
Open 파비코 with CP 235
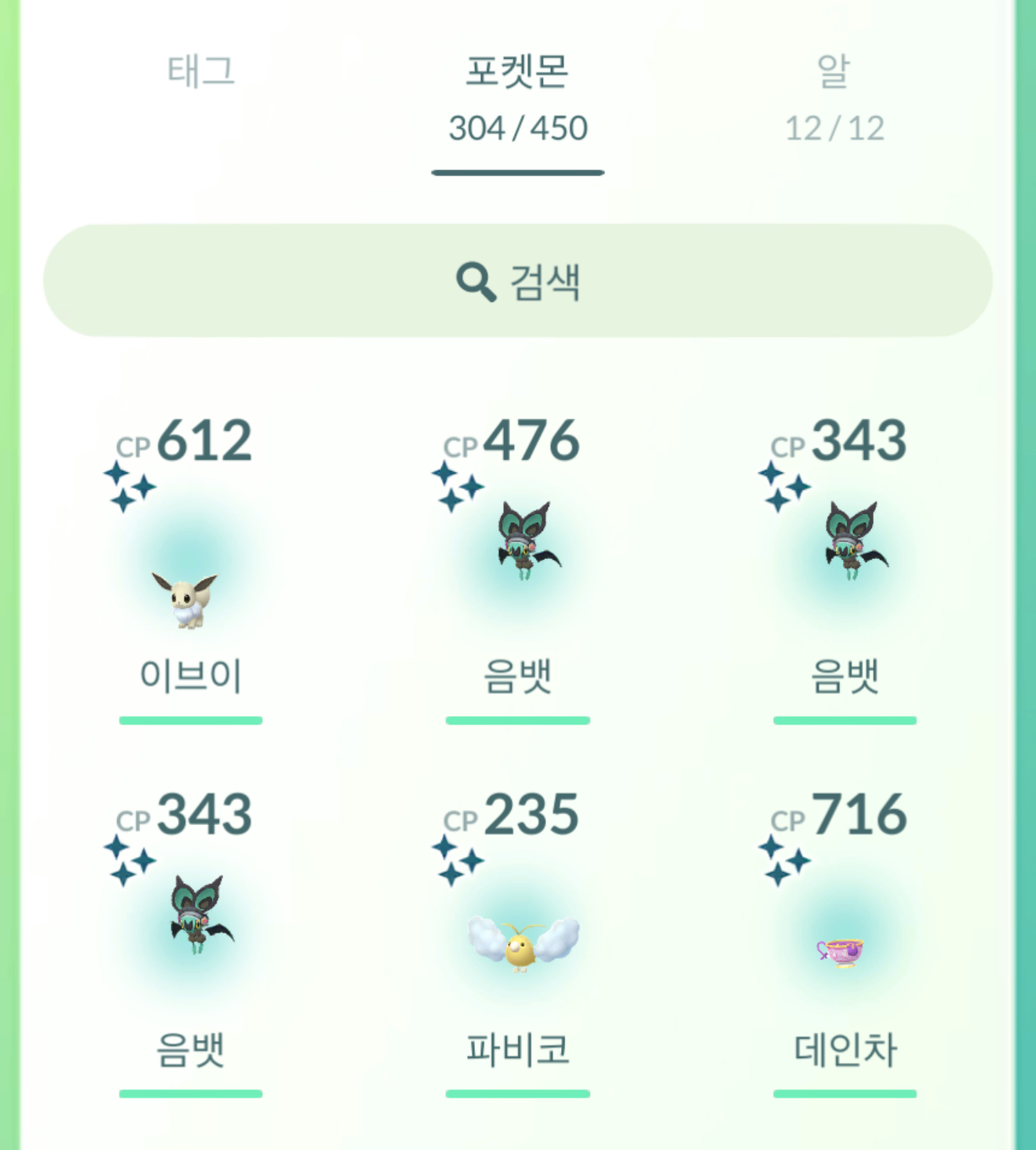pyautogui.click(x=522, y=942)
